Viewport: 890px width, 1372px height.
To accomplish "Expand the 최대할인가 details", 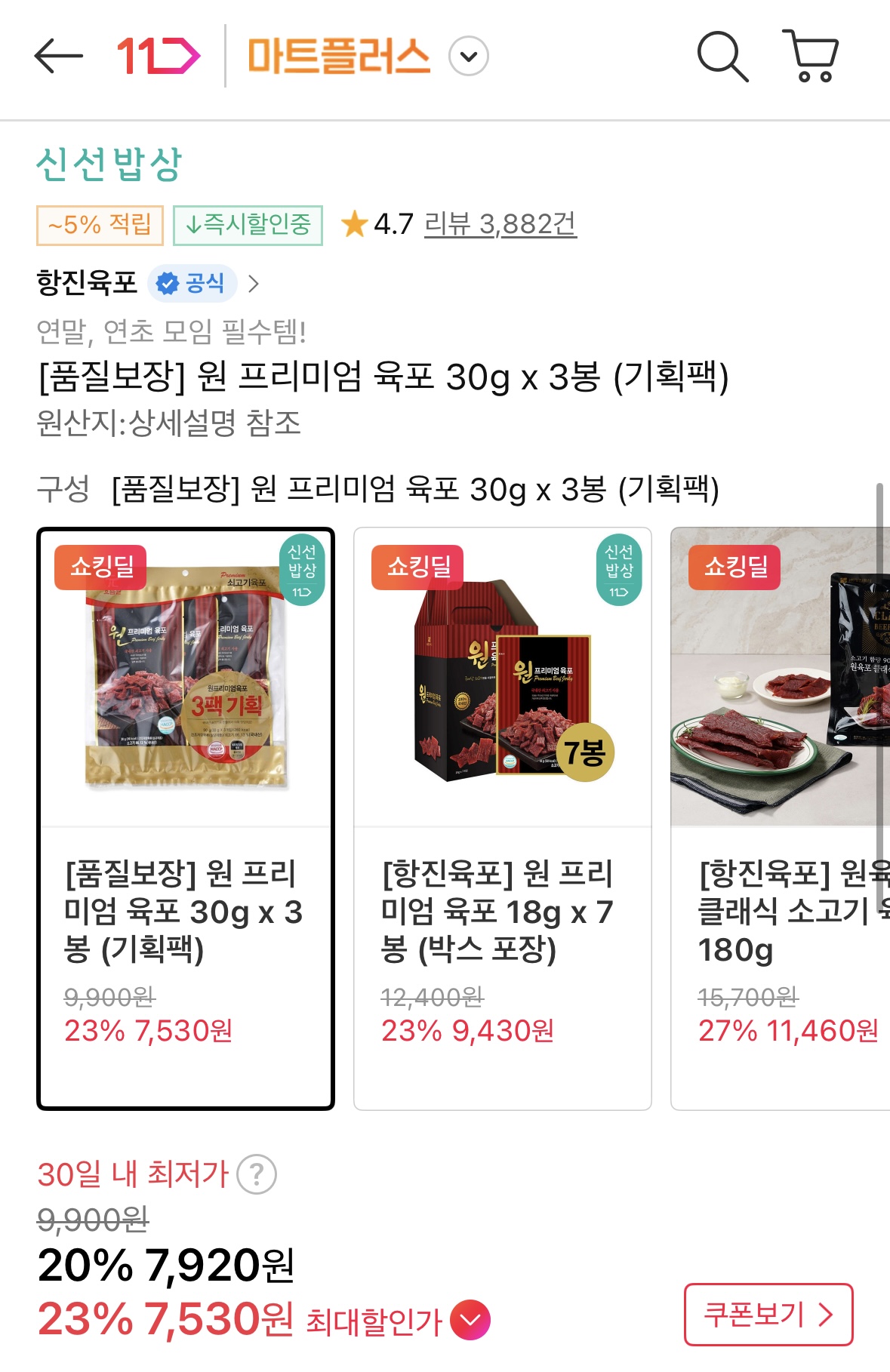I will coord(470,1321).
